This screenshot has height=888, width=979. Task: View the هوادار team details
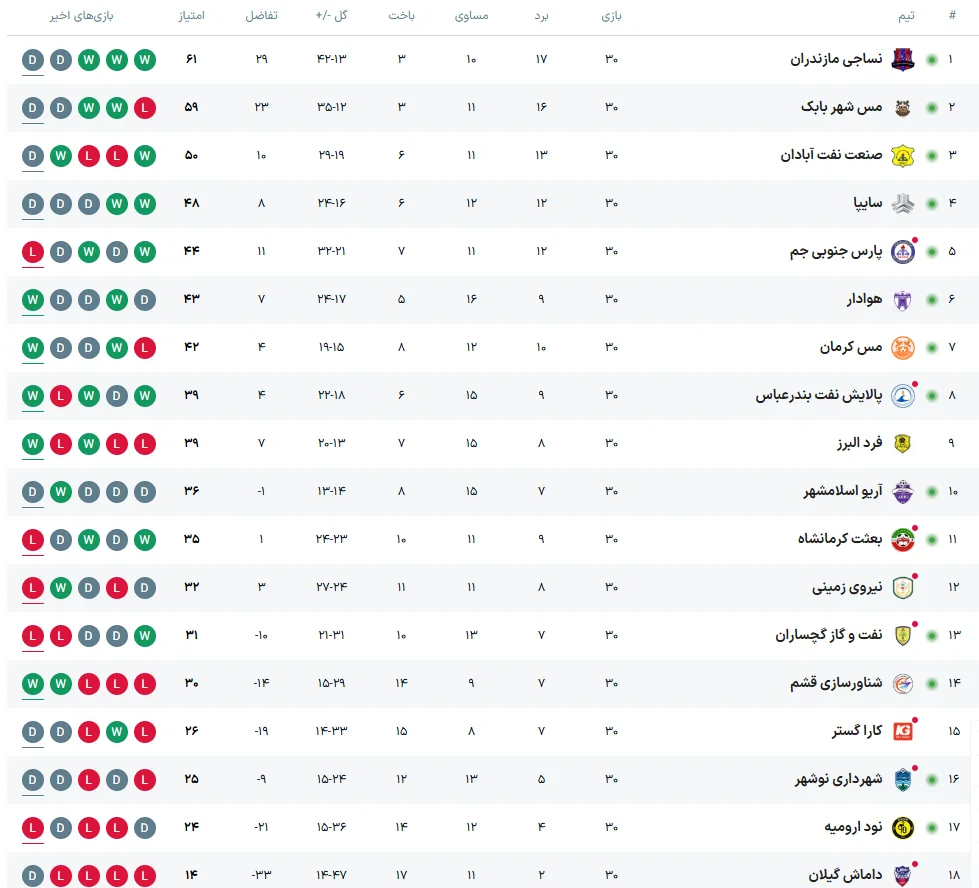coord(493,300)
